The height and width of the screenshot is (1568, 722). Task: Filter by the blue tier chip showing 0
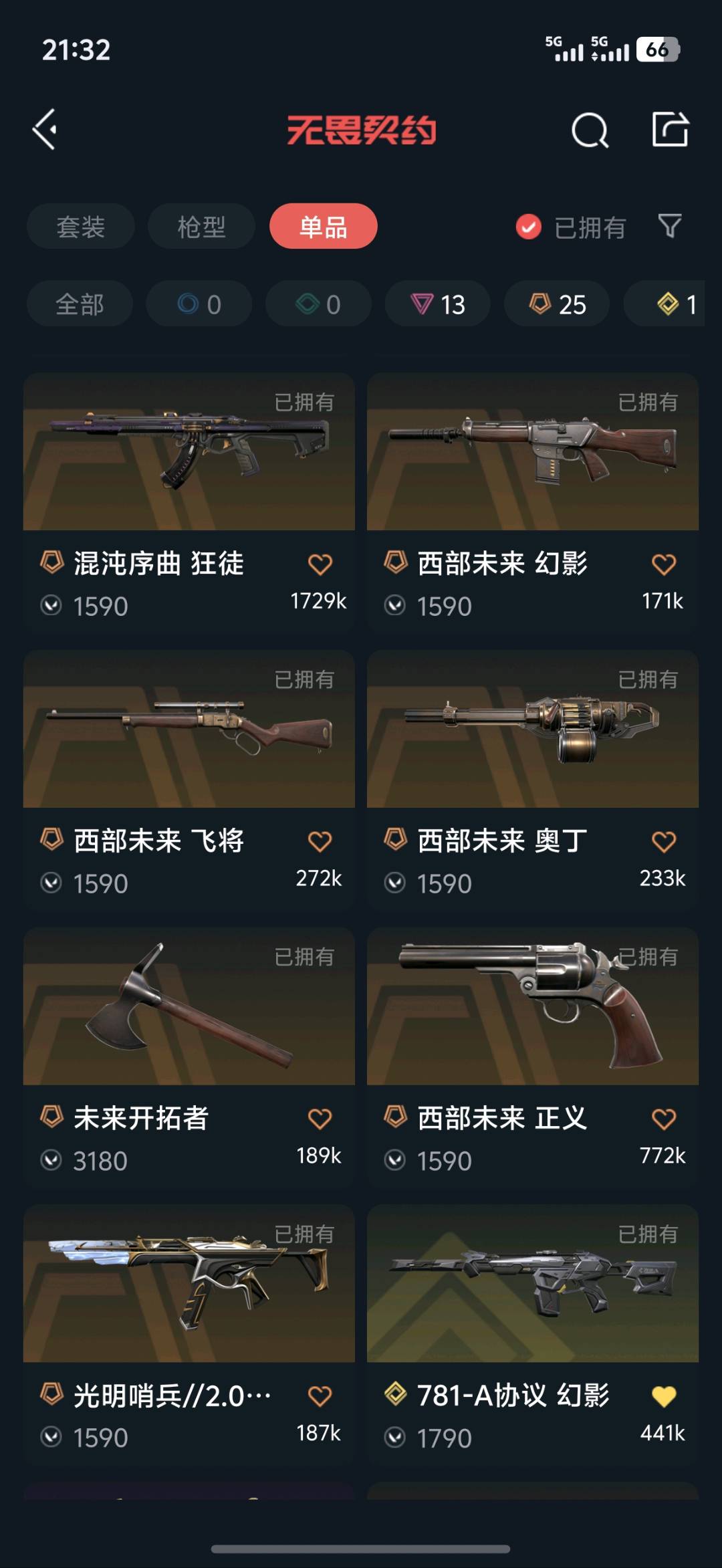(x=199, y=304)
